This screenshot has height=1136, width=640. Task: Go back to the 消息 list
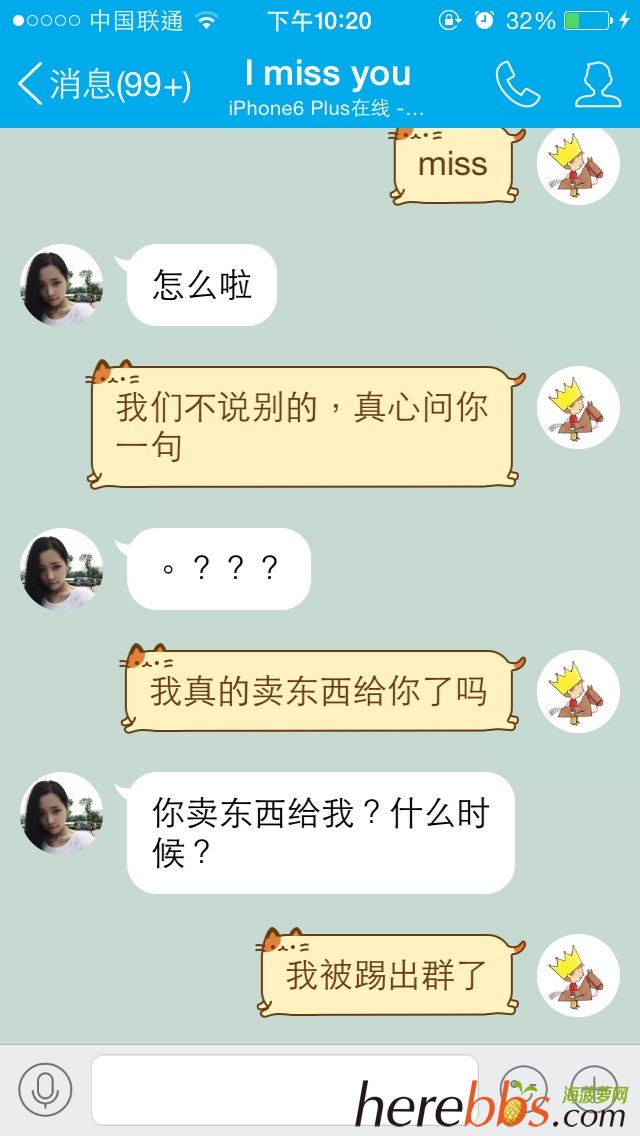pos(104,85)
